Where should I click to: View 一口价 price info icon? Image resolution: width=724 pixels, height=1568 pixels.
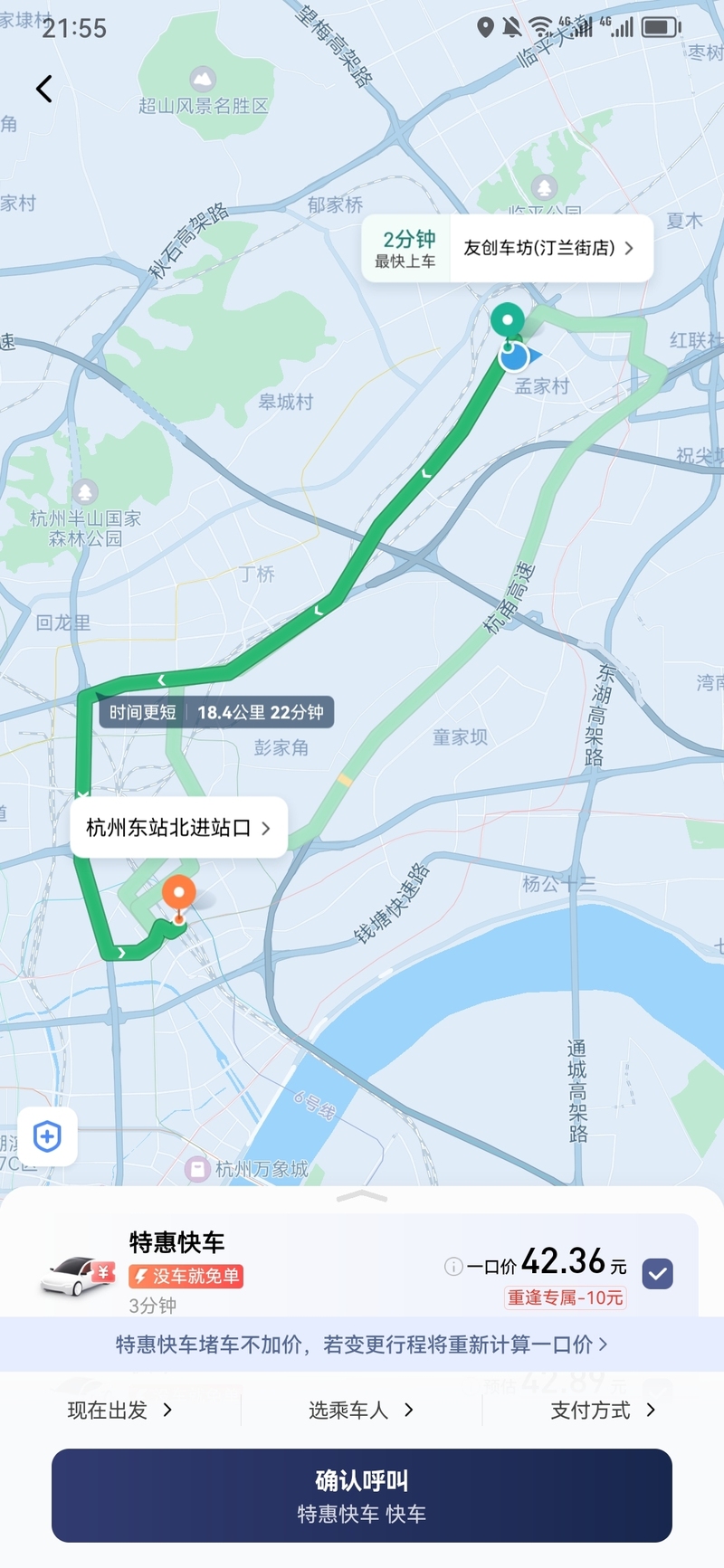(453, 1267)
